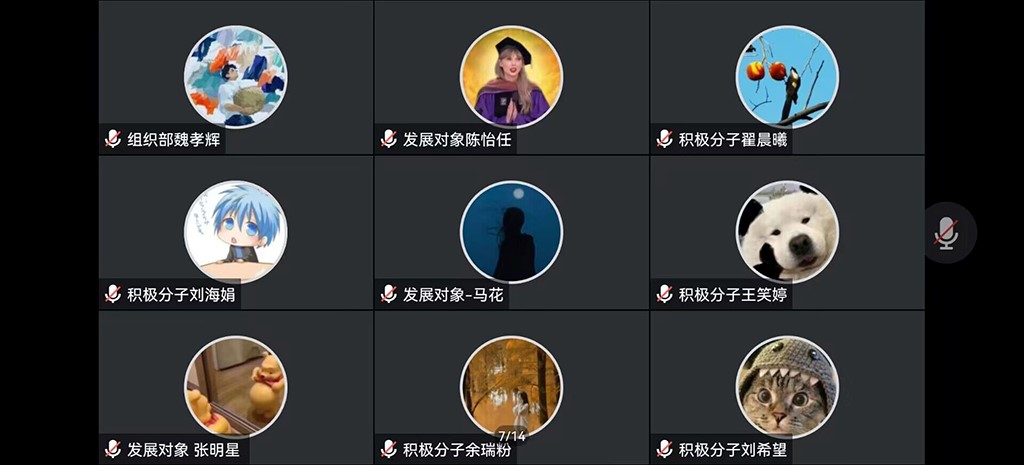The image size is (1024, 465).
Task: Open 积极分子刘希望 participant tile
Action: 787,387
